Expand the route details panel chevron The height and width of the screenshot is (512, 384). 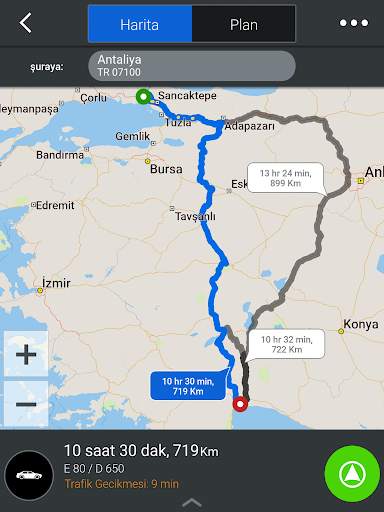192,503
